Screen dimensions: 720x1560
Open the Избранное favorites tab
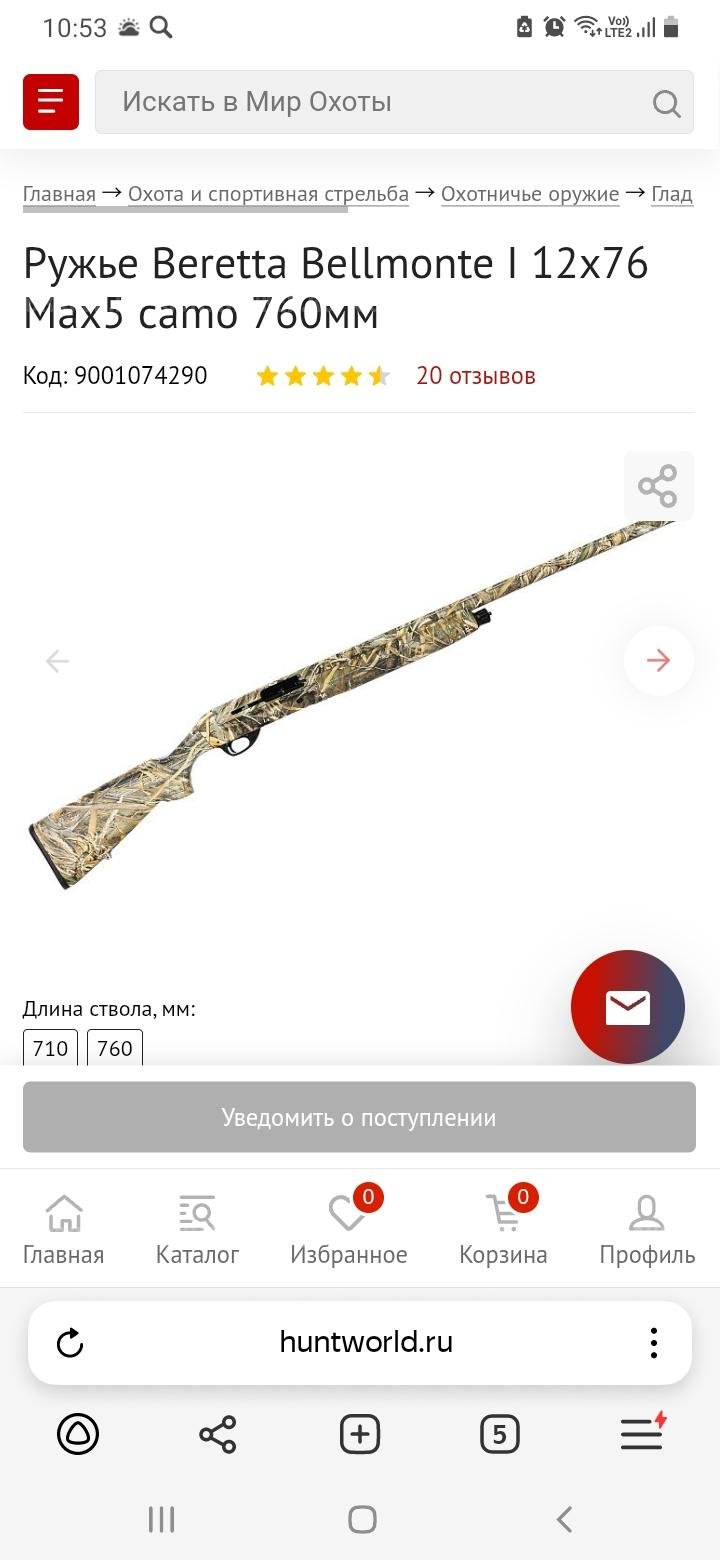click(x=348, y=1230)
